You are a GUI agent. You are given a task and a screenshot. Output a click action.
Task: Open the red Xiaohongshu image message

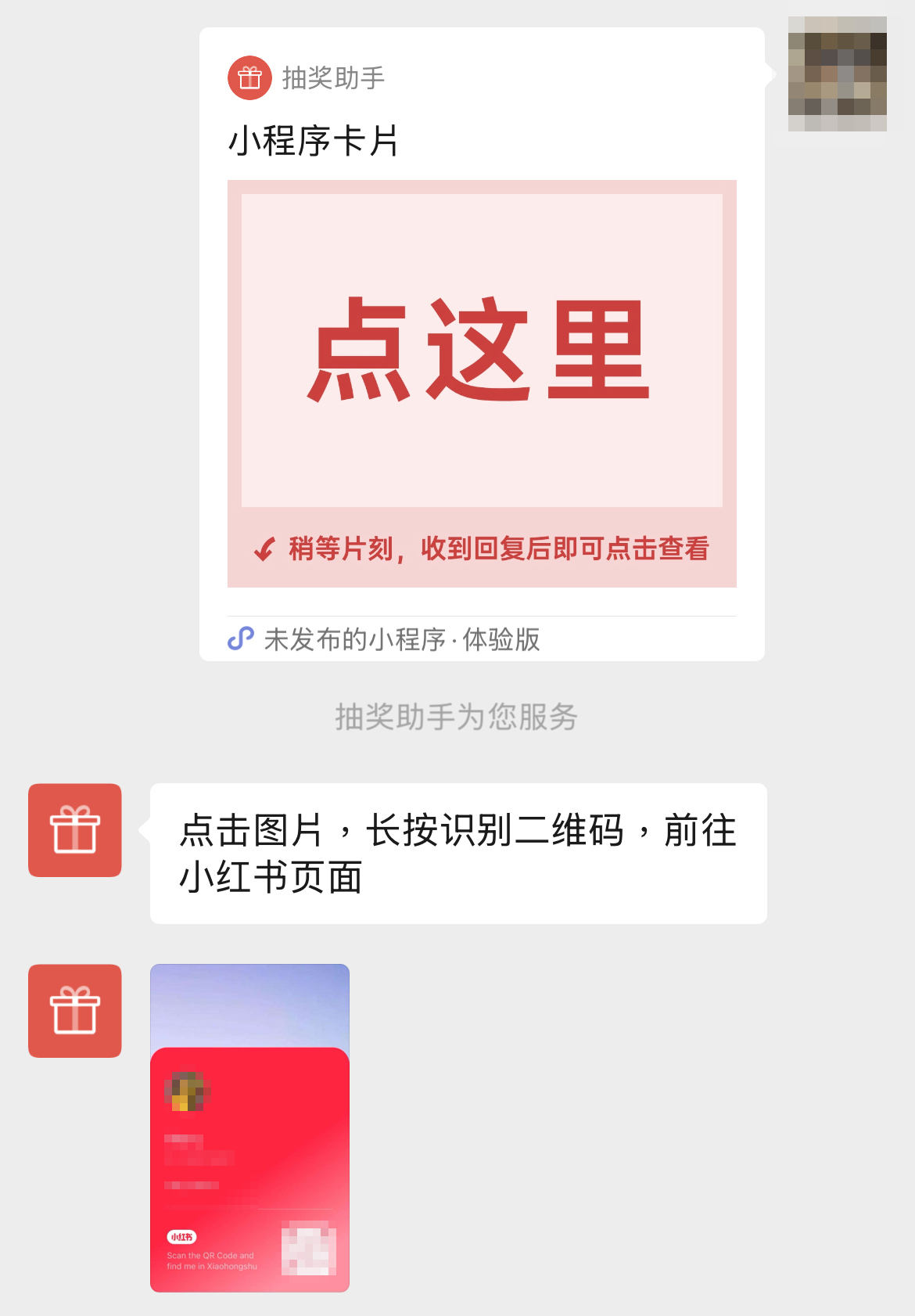pos(249,1127)
